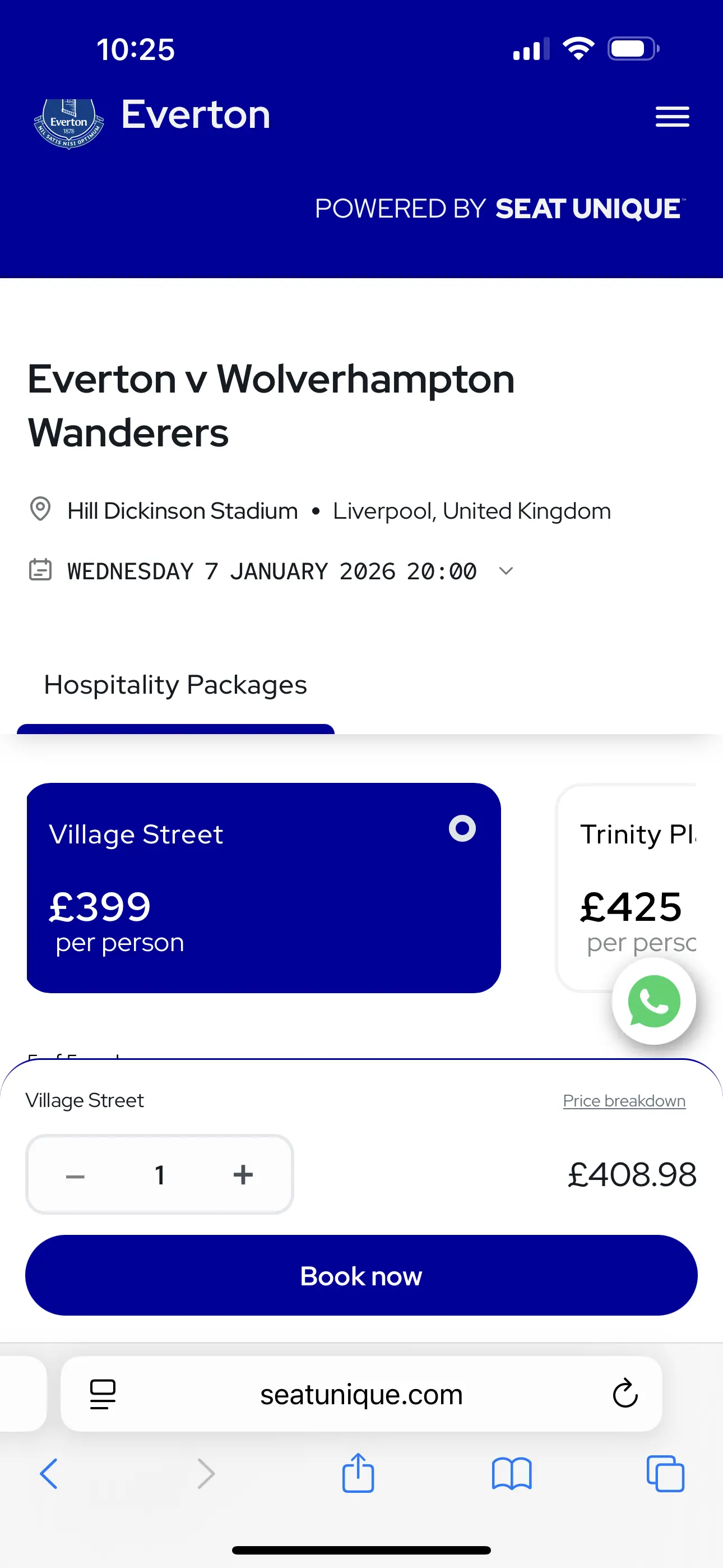
Task: Share this page via Safari
Action: click(x=358, y=1473)
